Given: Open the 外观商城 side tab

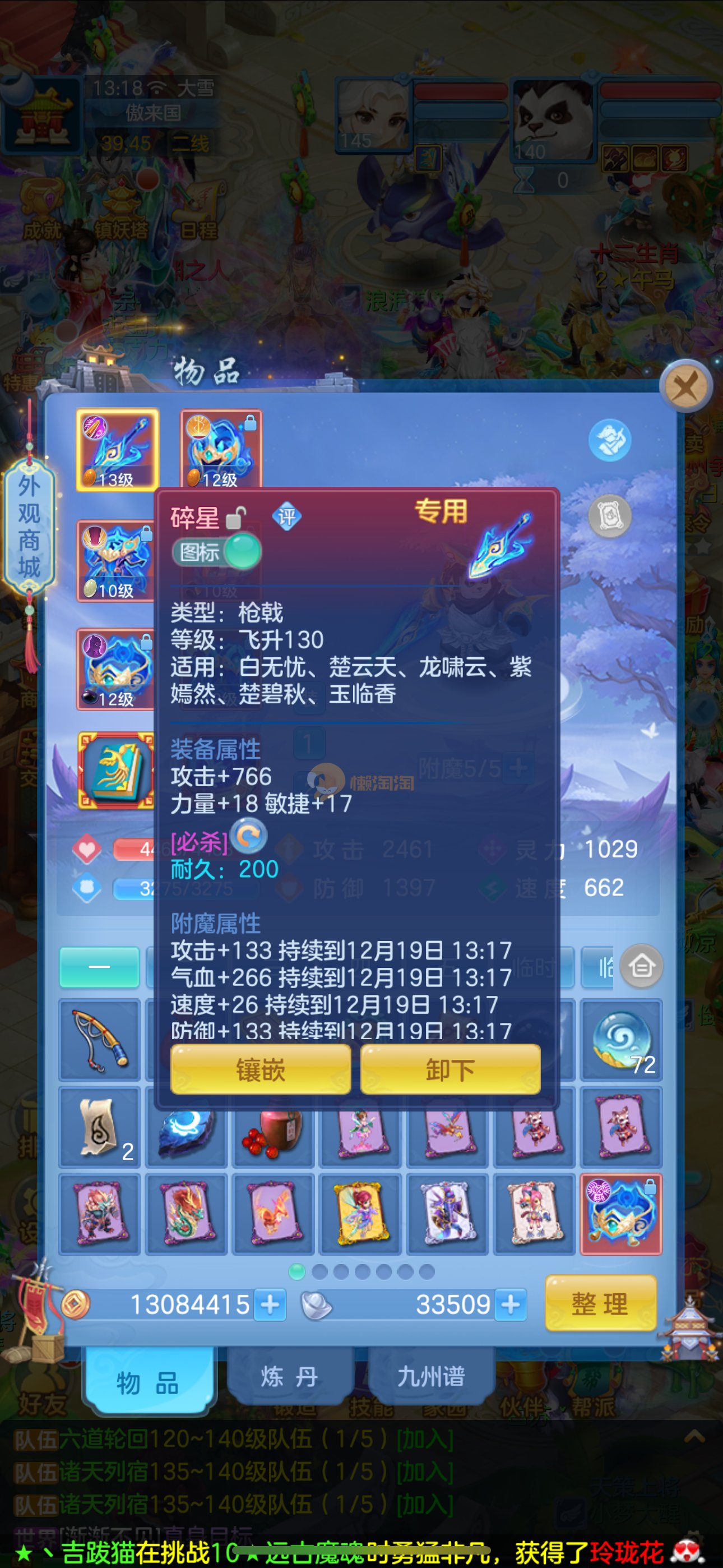Looking at the screenshot, I should 29,527.
